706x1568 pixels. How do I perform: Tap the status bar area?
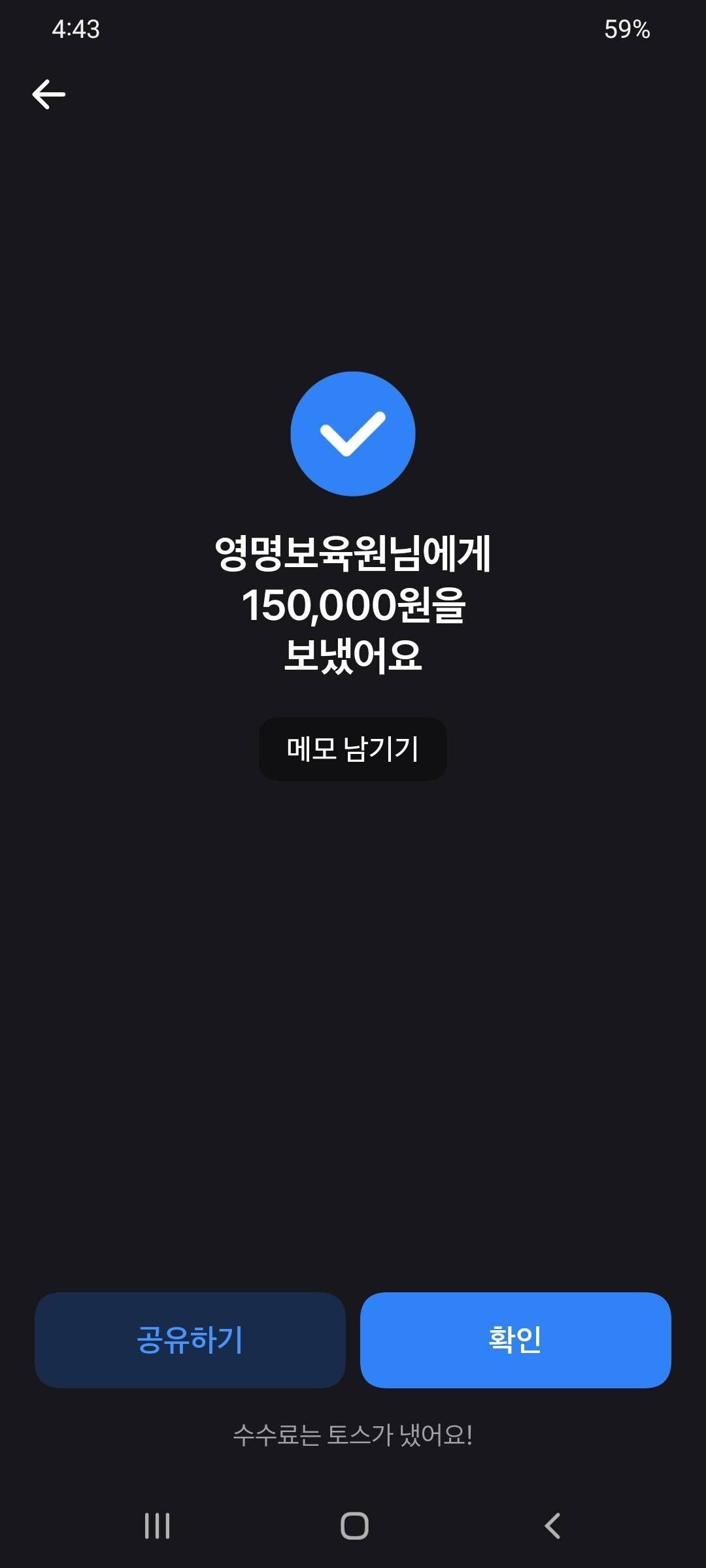point(353,29)
